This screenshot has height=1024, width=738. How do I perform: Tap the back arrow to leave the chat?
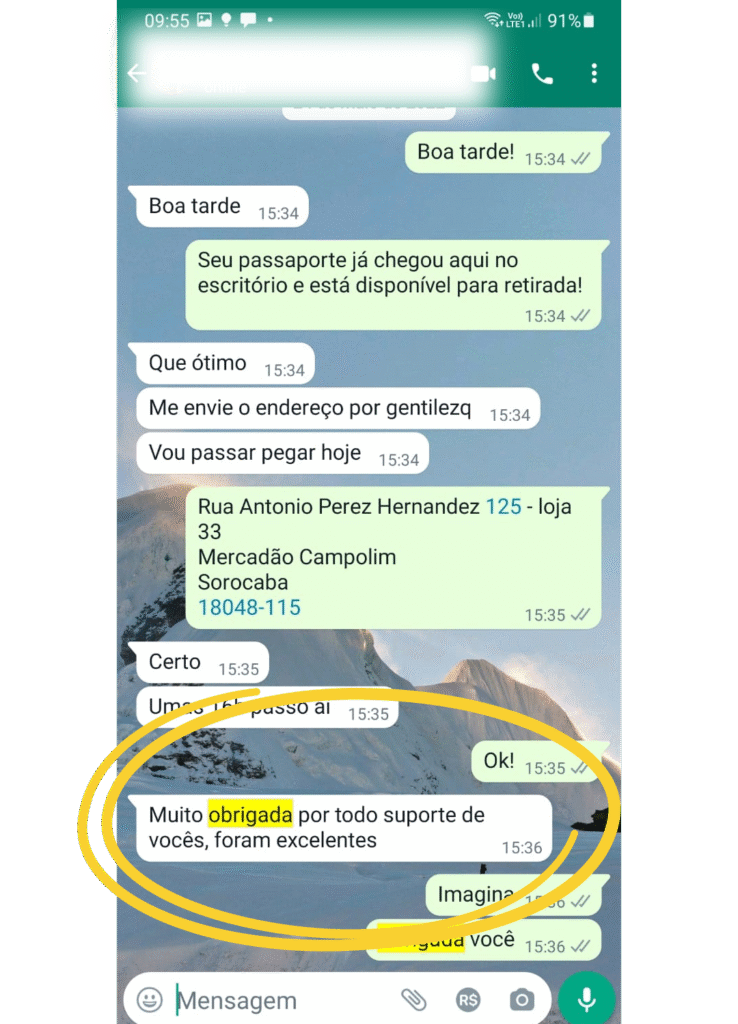tap(135, 73)
